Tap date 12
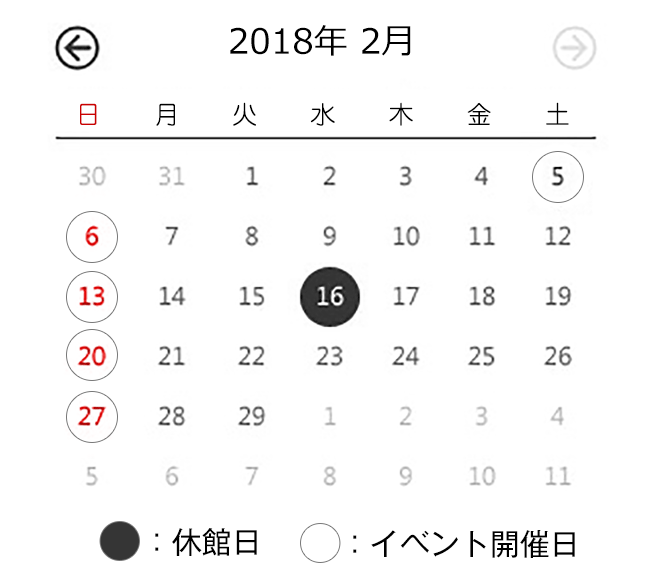 point(558,238)
